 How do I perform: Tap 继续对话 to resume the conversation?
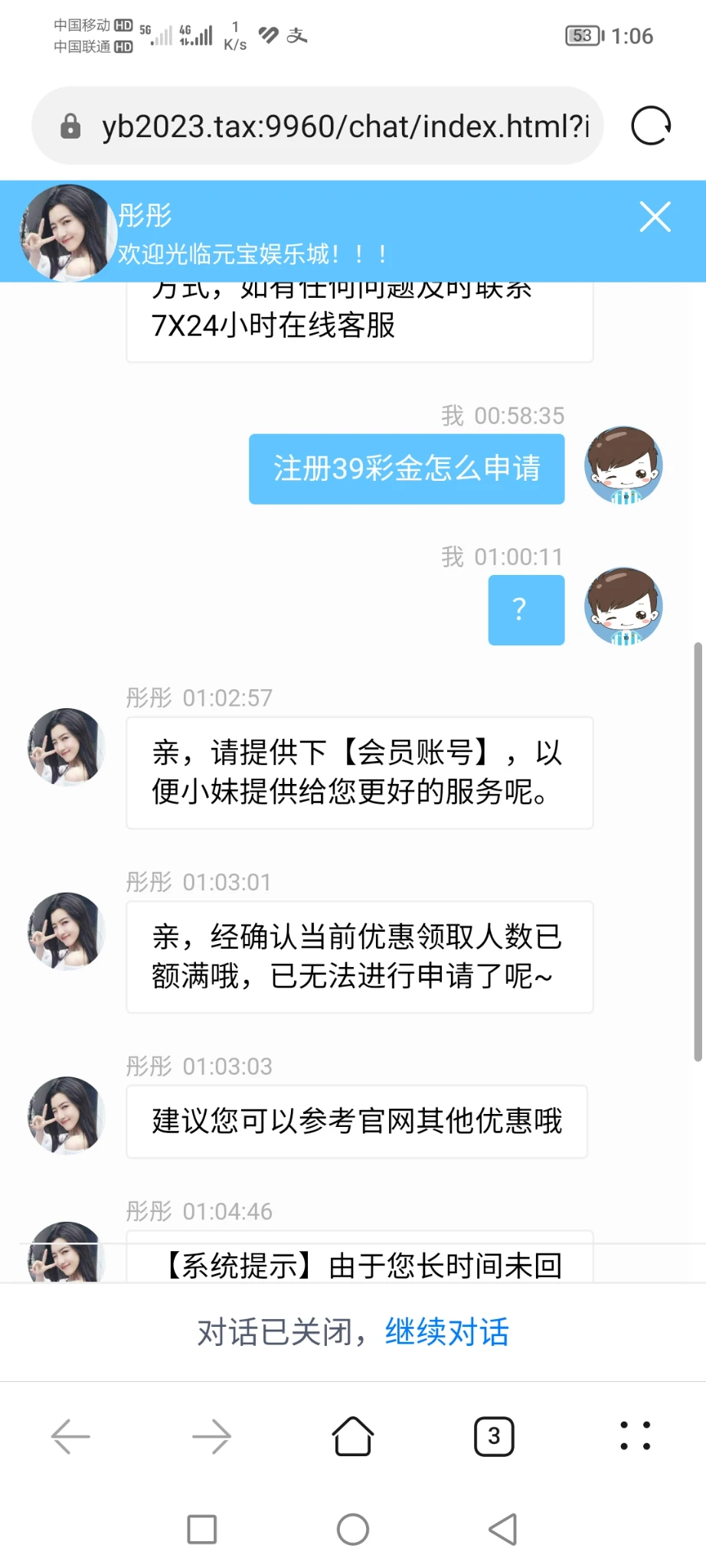pos(446,1332)
